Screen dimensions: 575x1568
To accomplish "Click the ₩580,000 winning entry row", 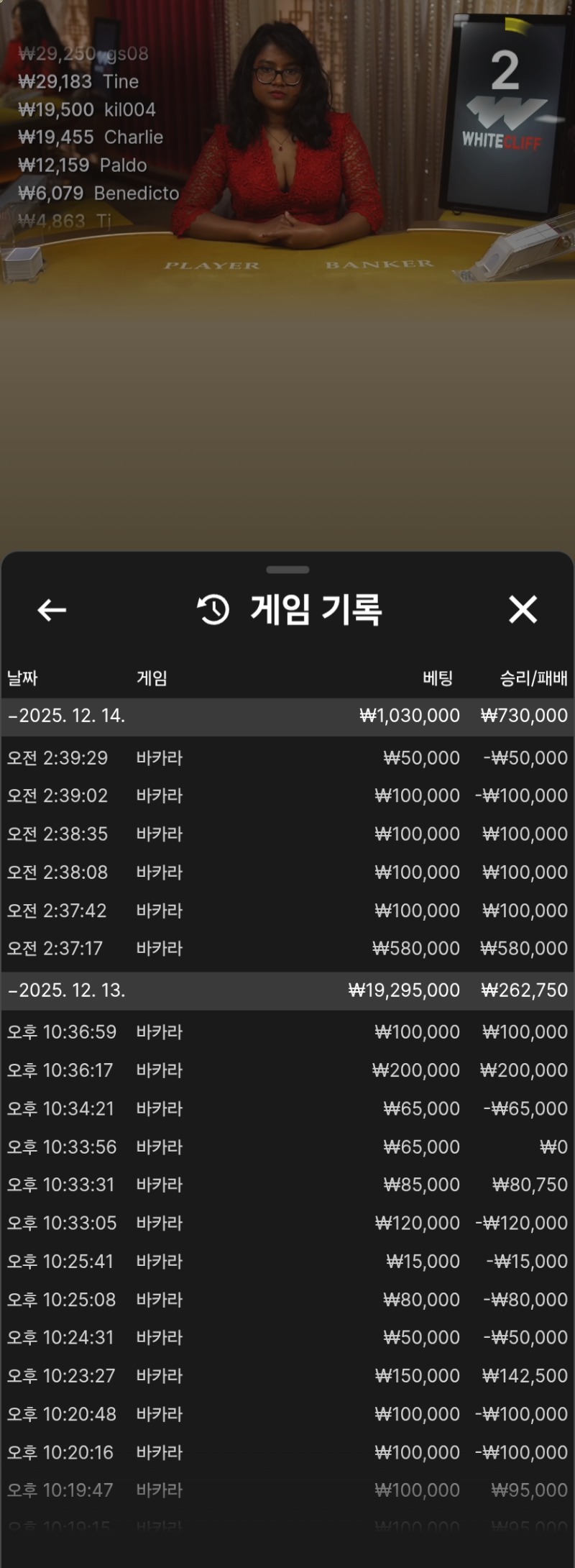I will coord(287,947).
